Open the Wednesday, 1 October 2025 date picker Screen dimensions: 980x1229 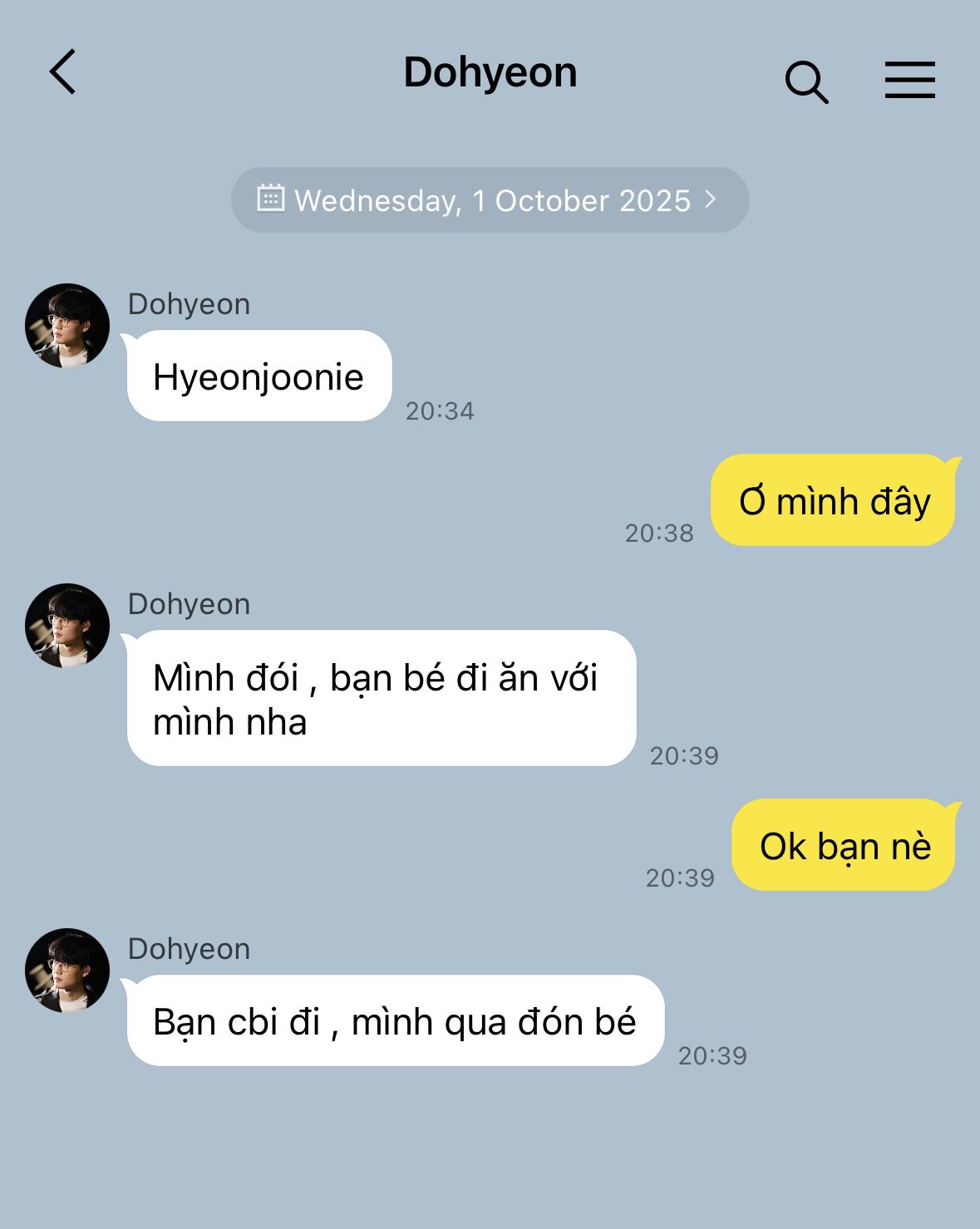point(490,200)
